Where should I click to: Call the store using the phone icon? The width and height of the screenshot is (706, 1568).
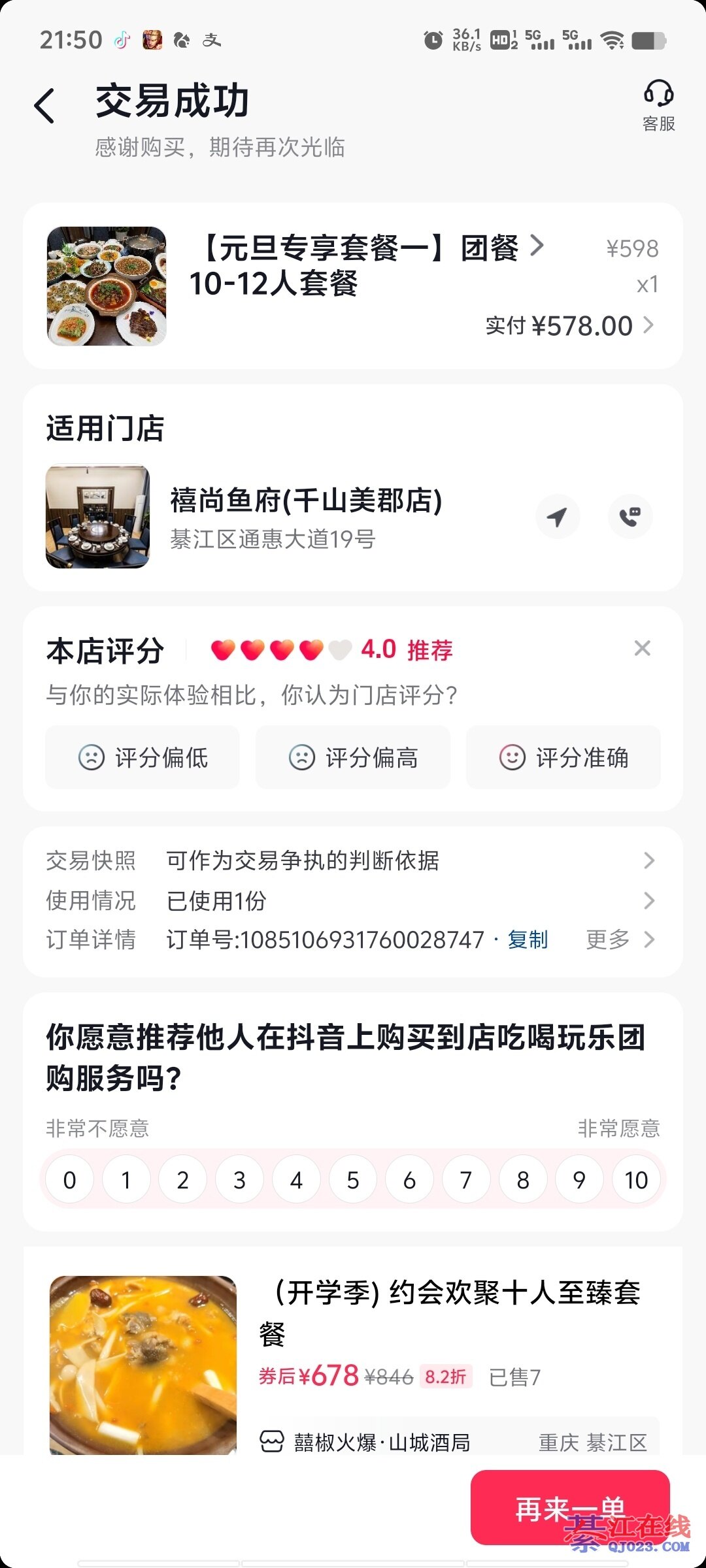[x=630, y=517]
